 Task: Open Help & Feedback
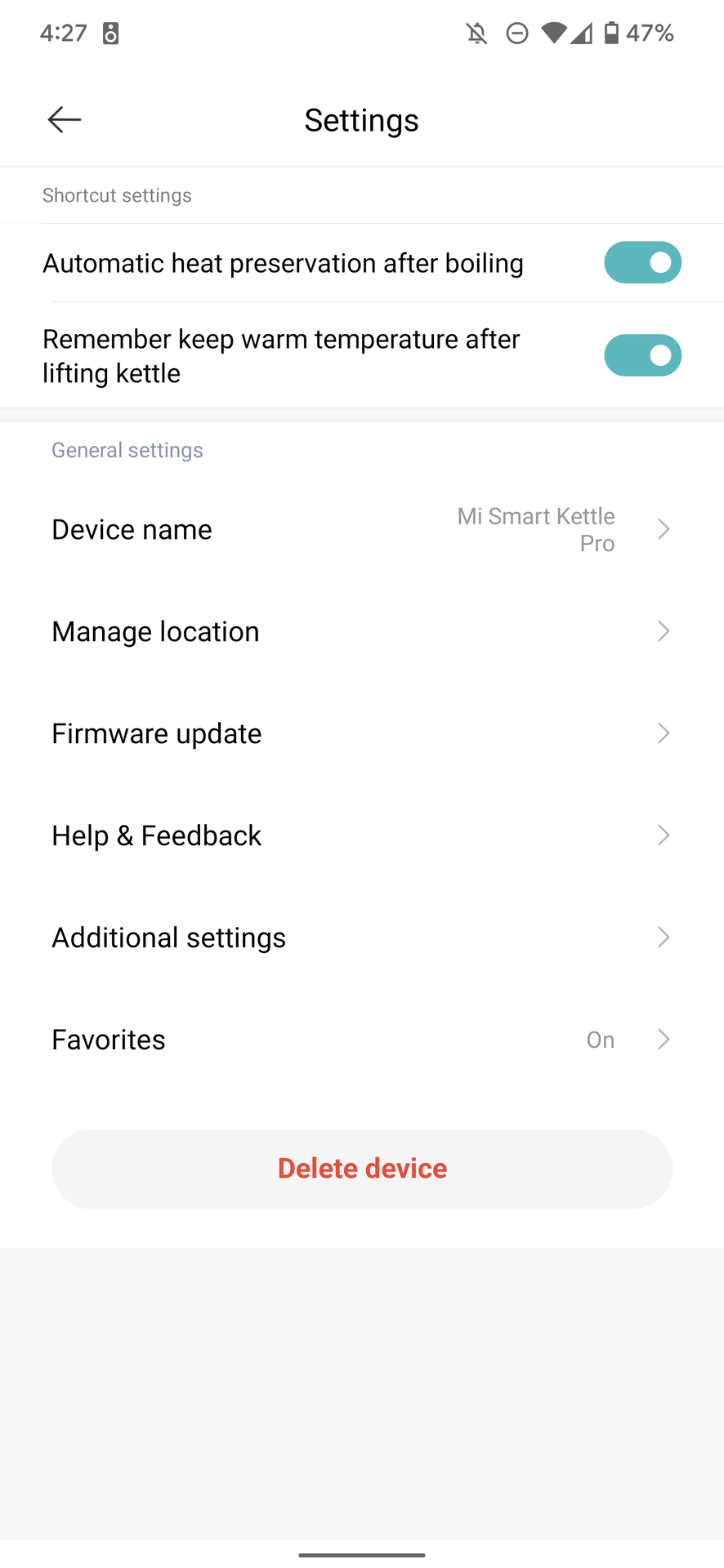361,835
